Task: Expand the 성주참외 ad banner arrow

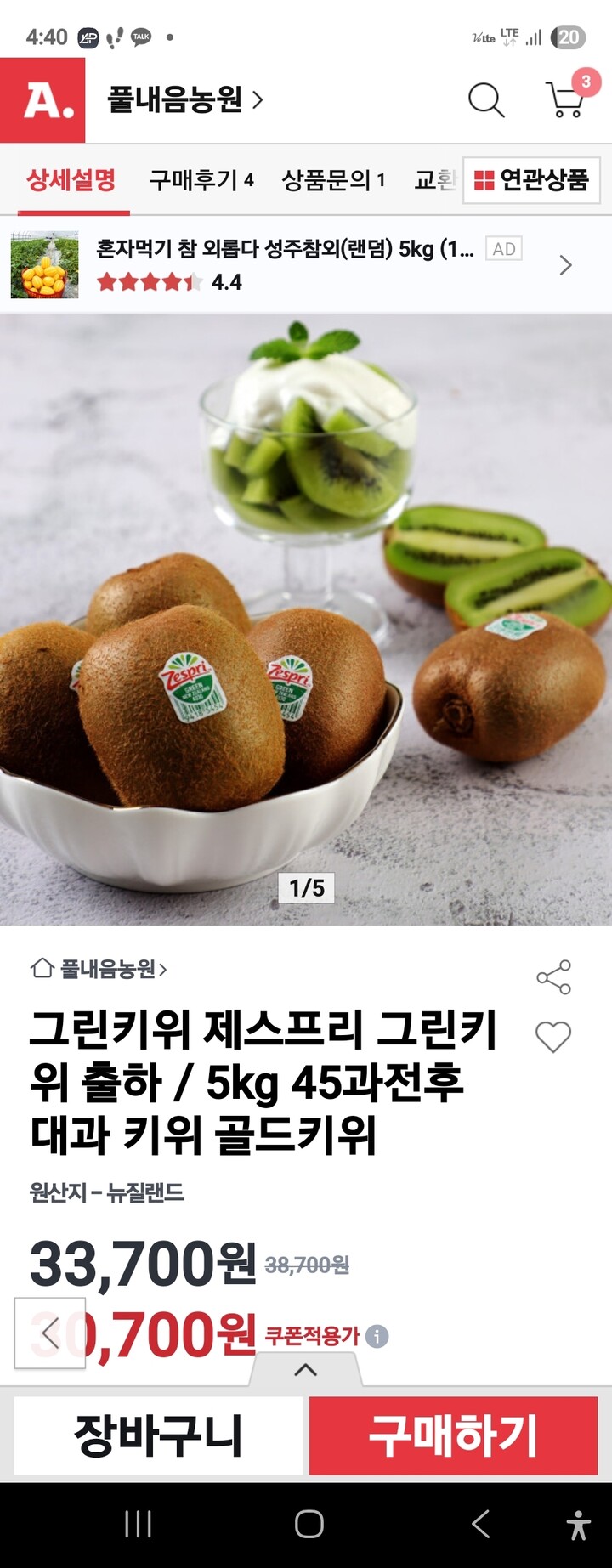Action: [x=564, y=264]
